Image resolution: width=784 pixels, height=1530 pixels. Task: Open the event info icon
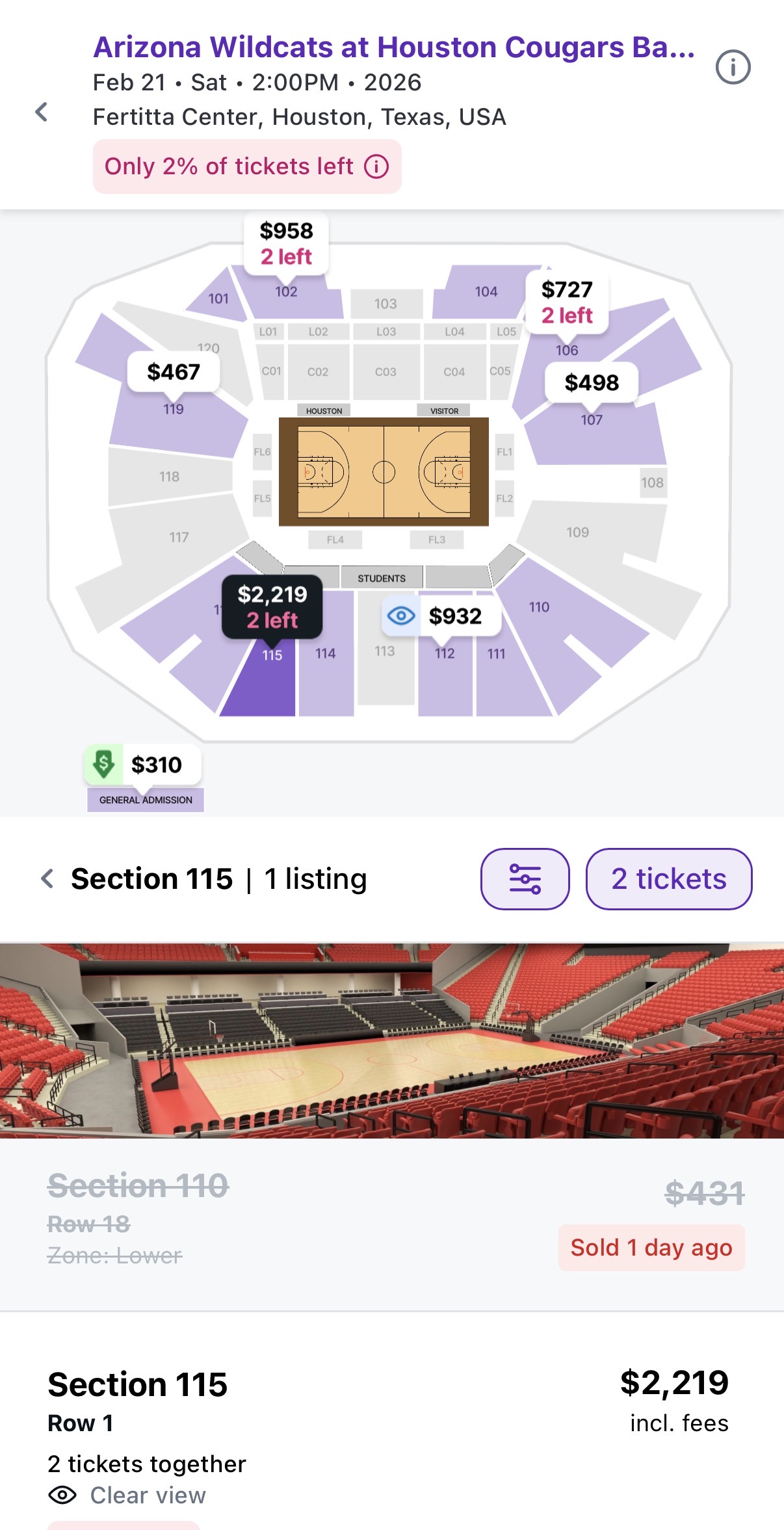click(733, 67)
